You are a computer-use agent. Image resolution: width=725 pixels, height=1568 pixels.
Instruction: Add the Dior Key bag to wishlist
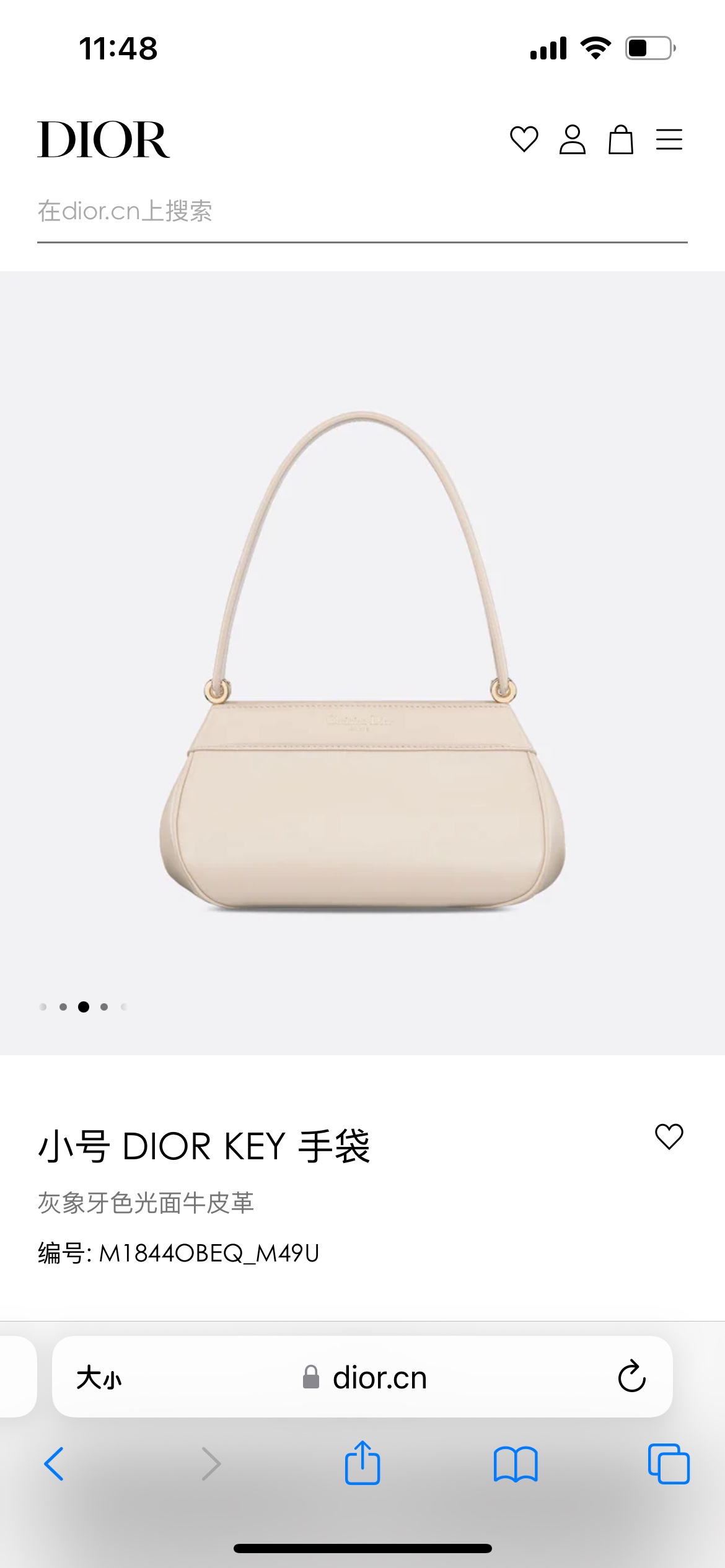(669, 1136)
